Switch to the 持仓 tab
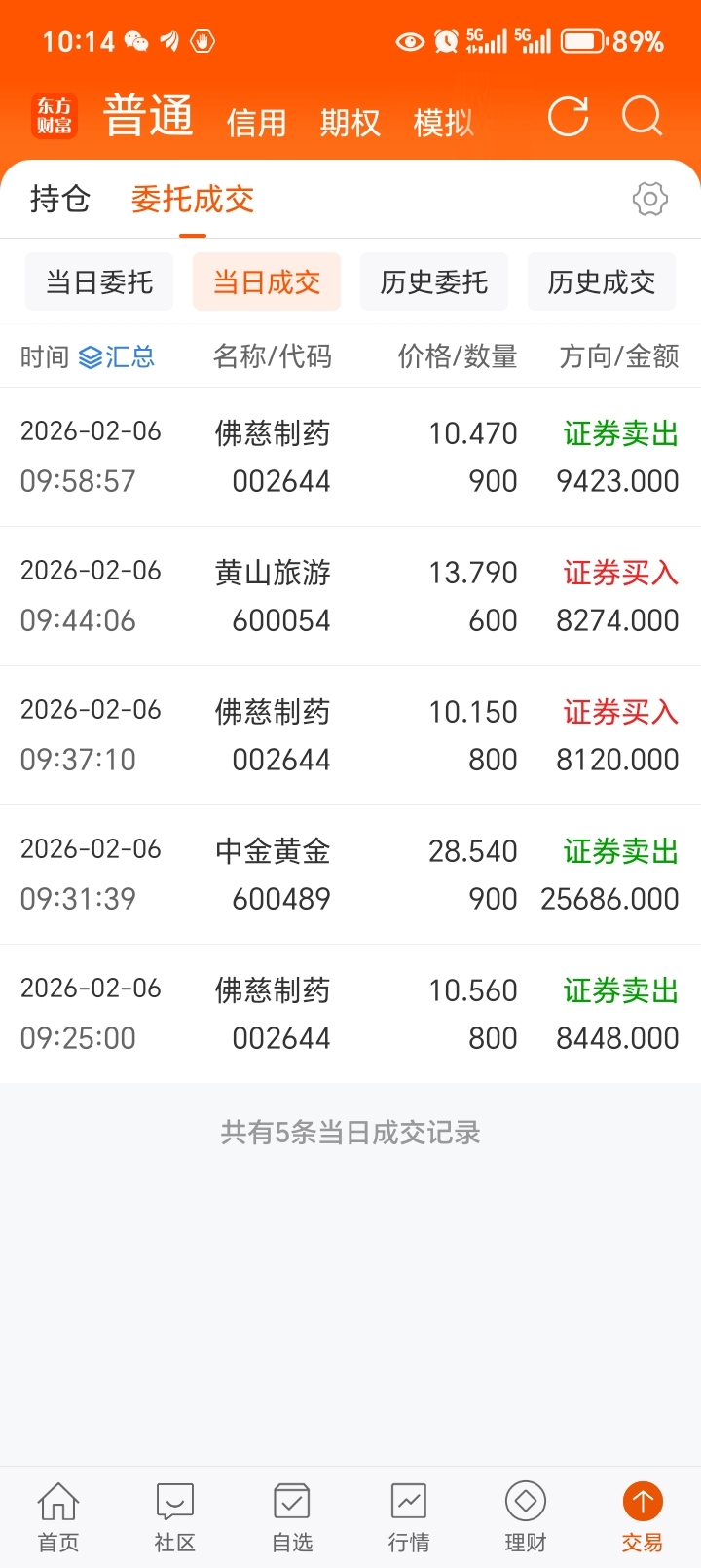Screen dimensions: 701x1568 (60, 199)
